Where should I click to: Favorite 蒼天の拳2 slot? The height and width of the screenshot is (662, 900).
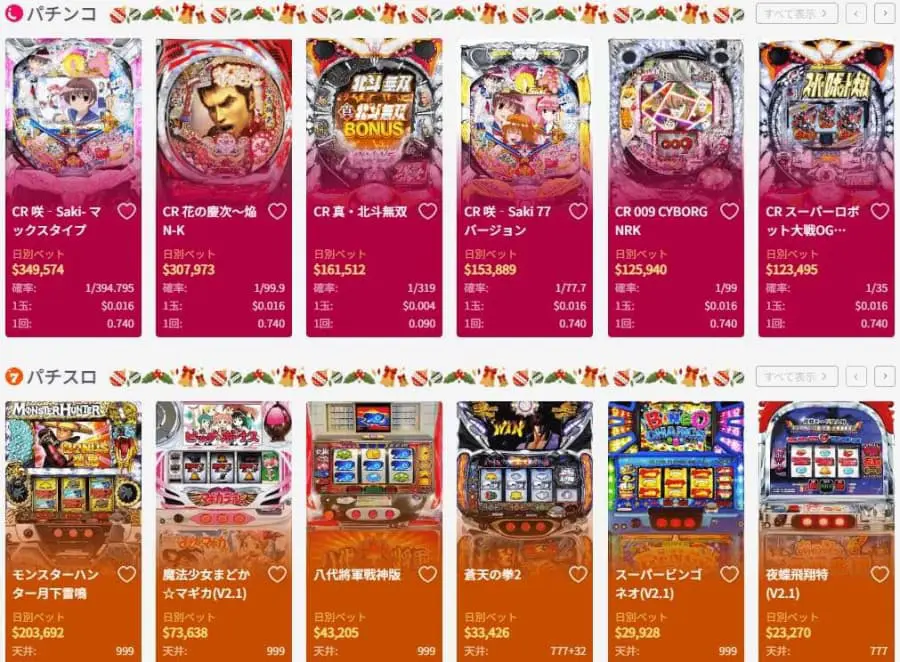pos(579,574)
